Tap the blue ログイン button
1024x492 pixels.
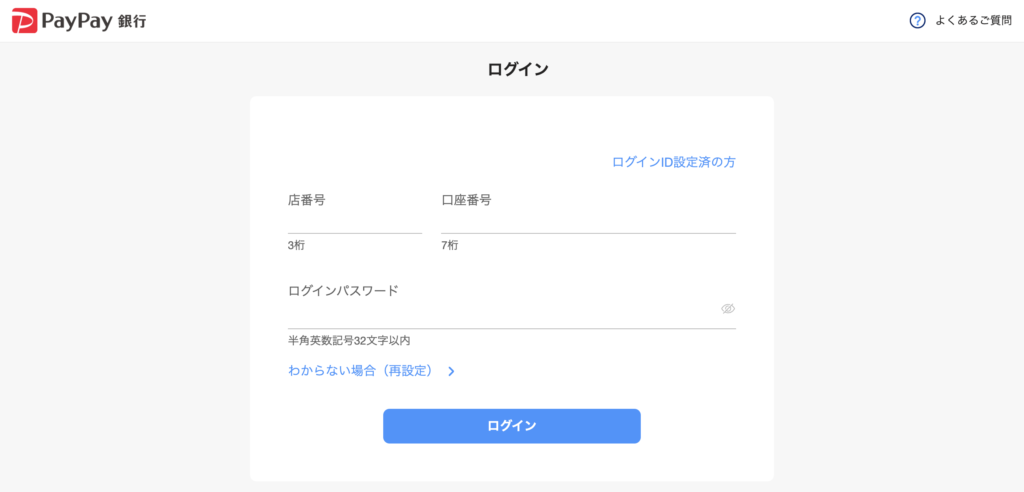click(511, 426)
